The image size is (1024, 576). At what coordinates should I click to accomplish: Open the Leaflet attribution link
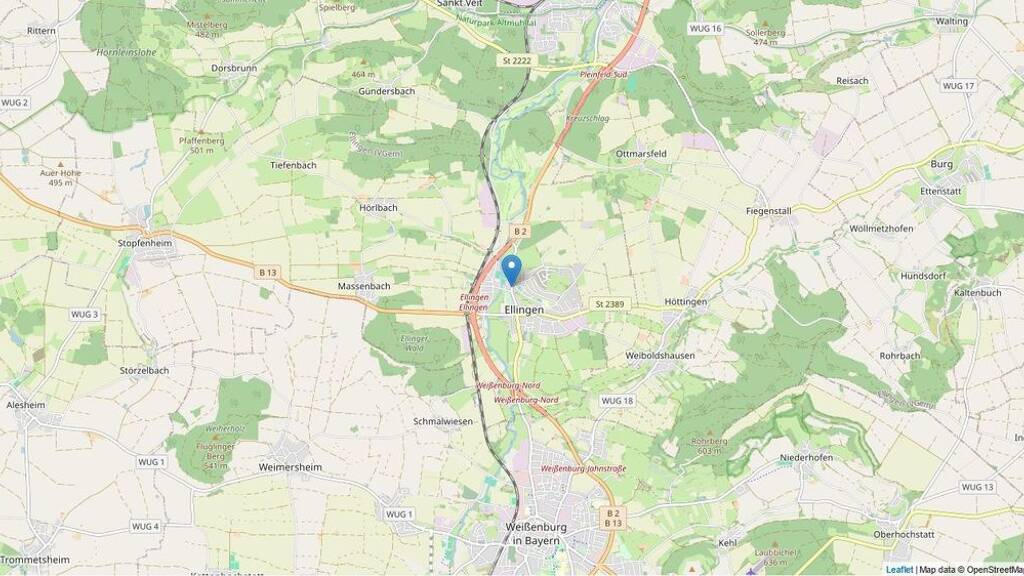pos(899,569)
